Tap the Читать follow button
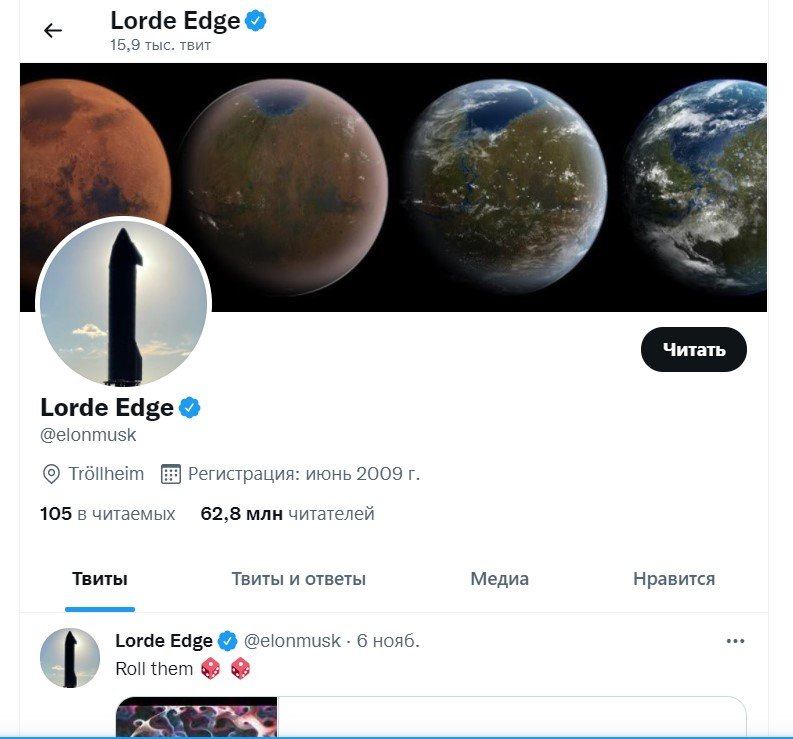 point(693,349)
